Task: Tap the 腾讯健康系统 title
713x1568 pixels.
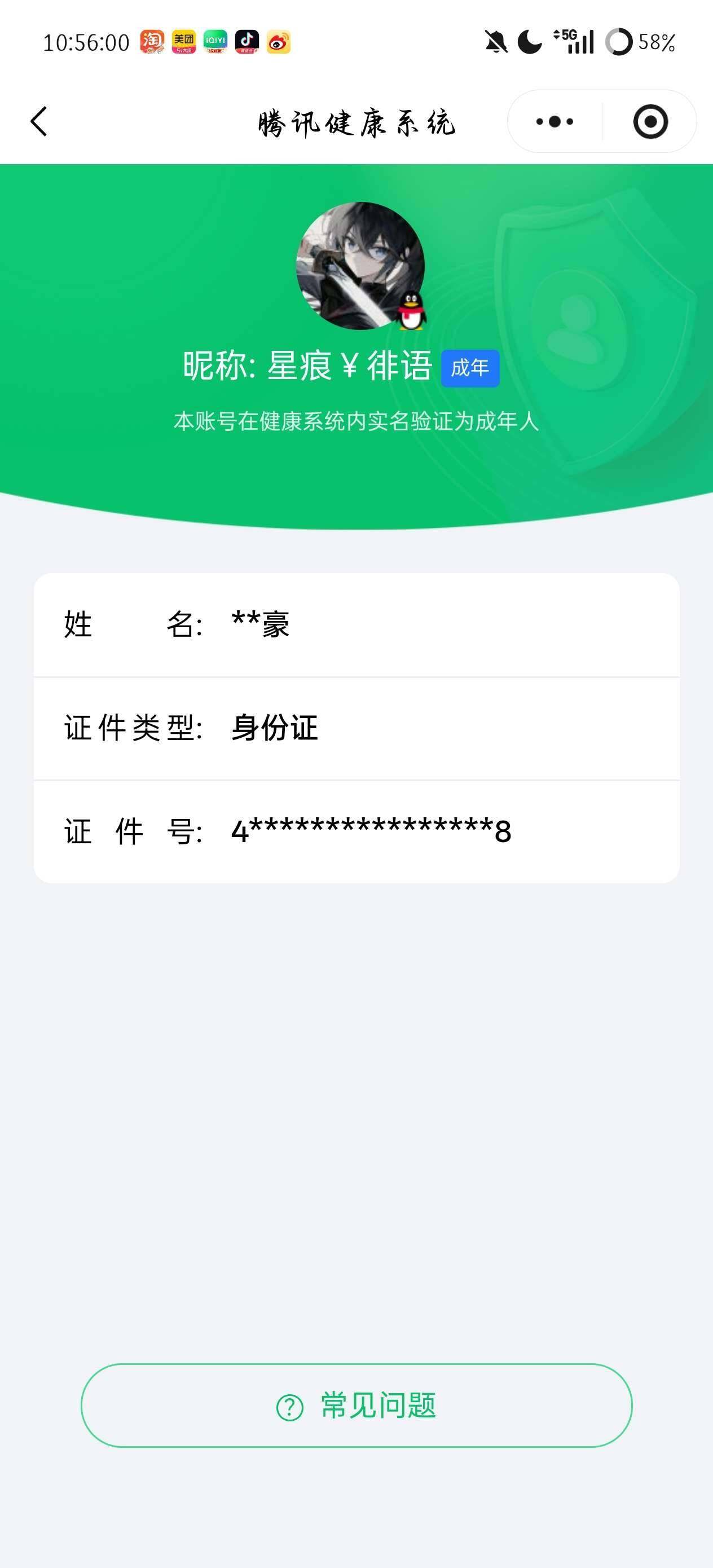Action: pos(356,122)
